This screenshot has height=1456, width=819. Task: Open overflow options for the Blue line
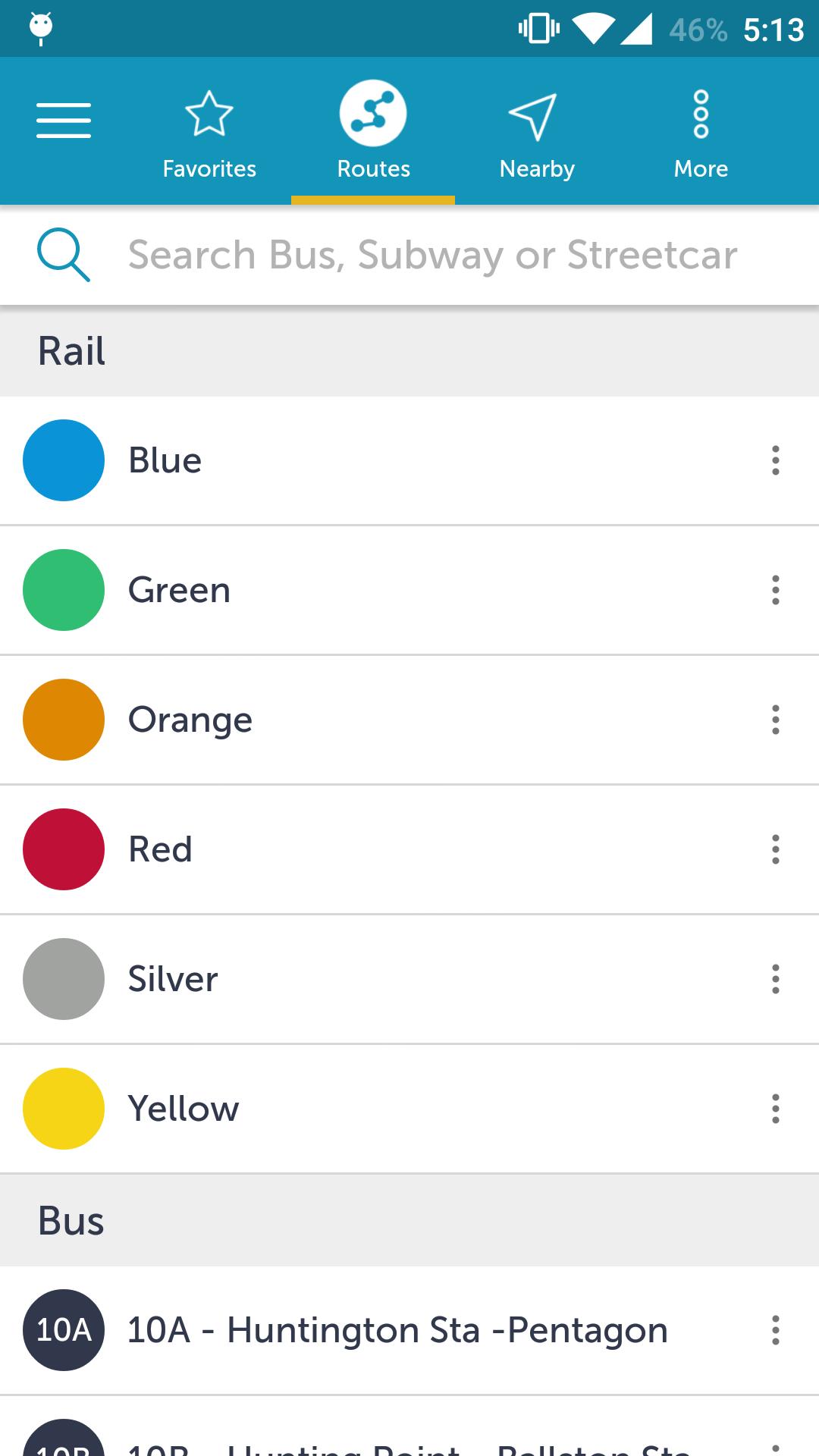click(775, 460)
